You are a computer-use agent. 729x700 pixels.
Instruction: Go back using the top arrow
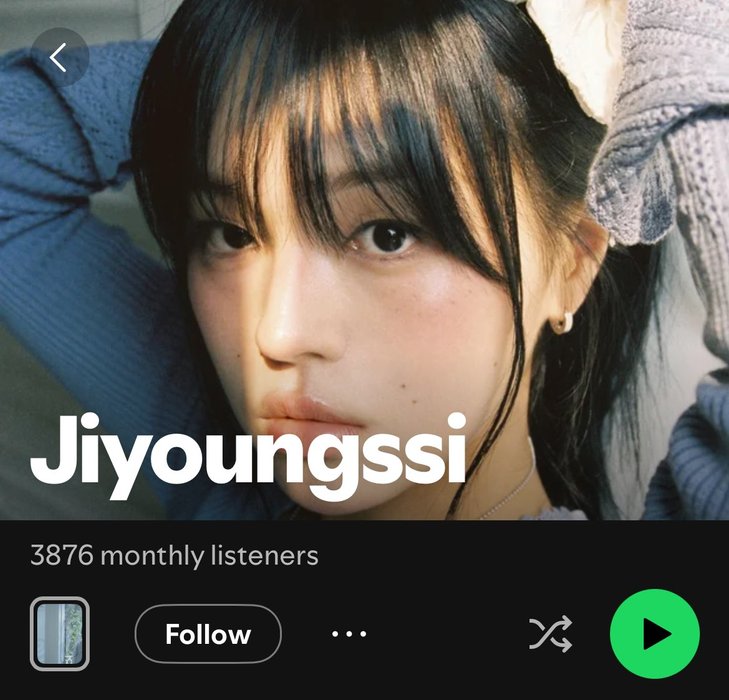click(59, 58)
